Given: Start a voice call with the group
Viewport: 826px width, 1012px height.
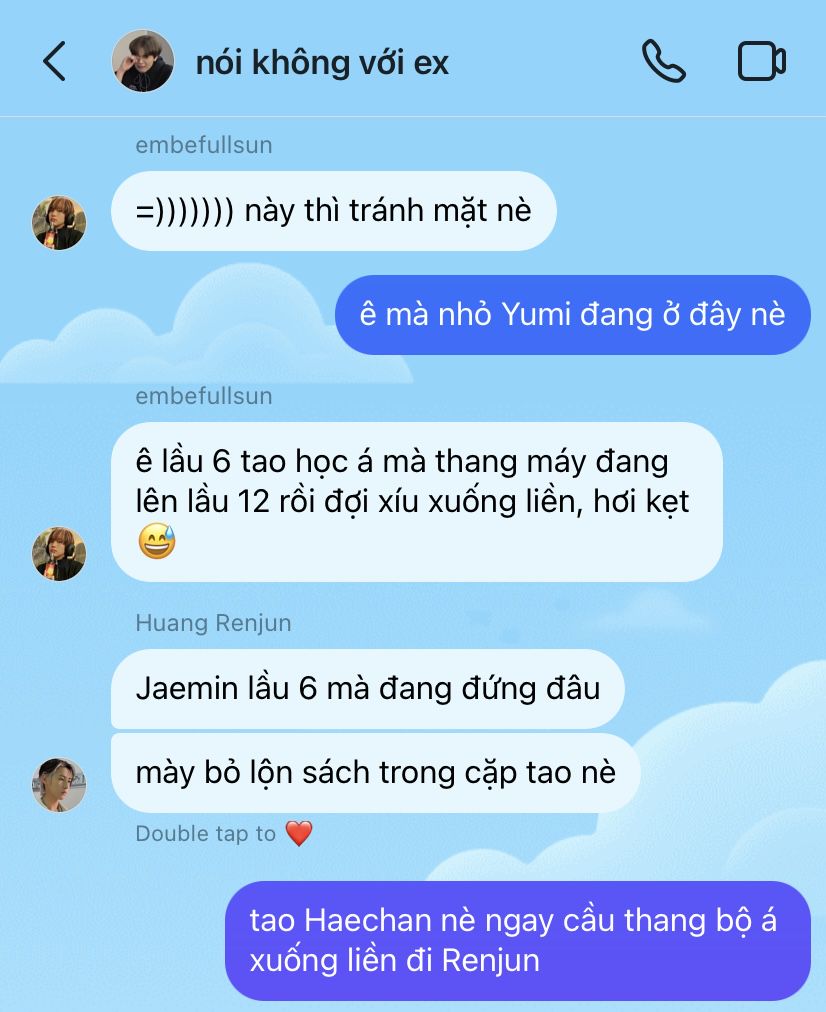Looking at the screenshot, I should click(x=663, y=61).
